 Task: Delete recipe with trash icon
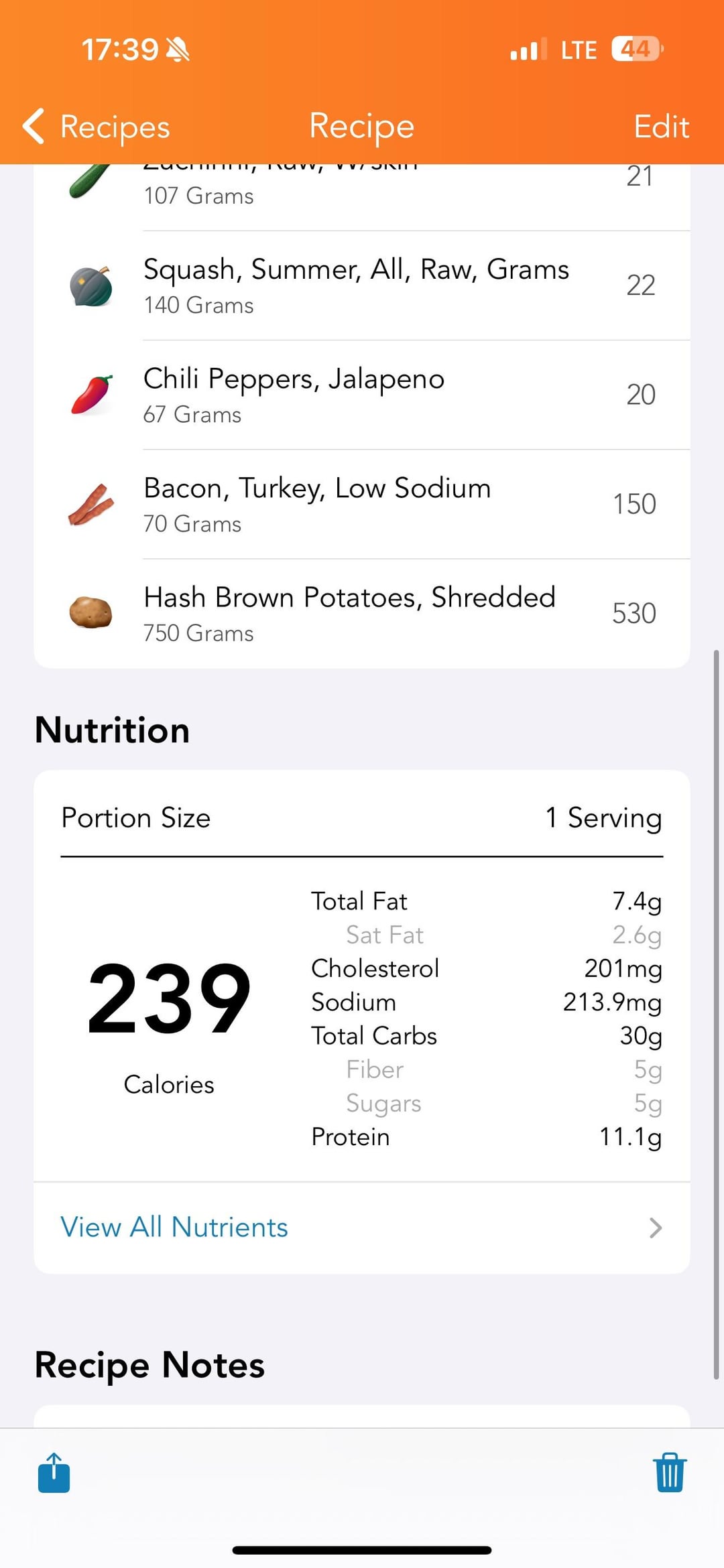(x=670, y=1473)
